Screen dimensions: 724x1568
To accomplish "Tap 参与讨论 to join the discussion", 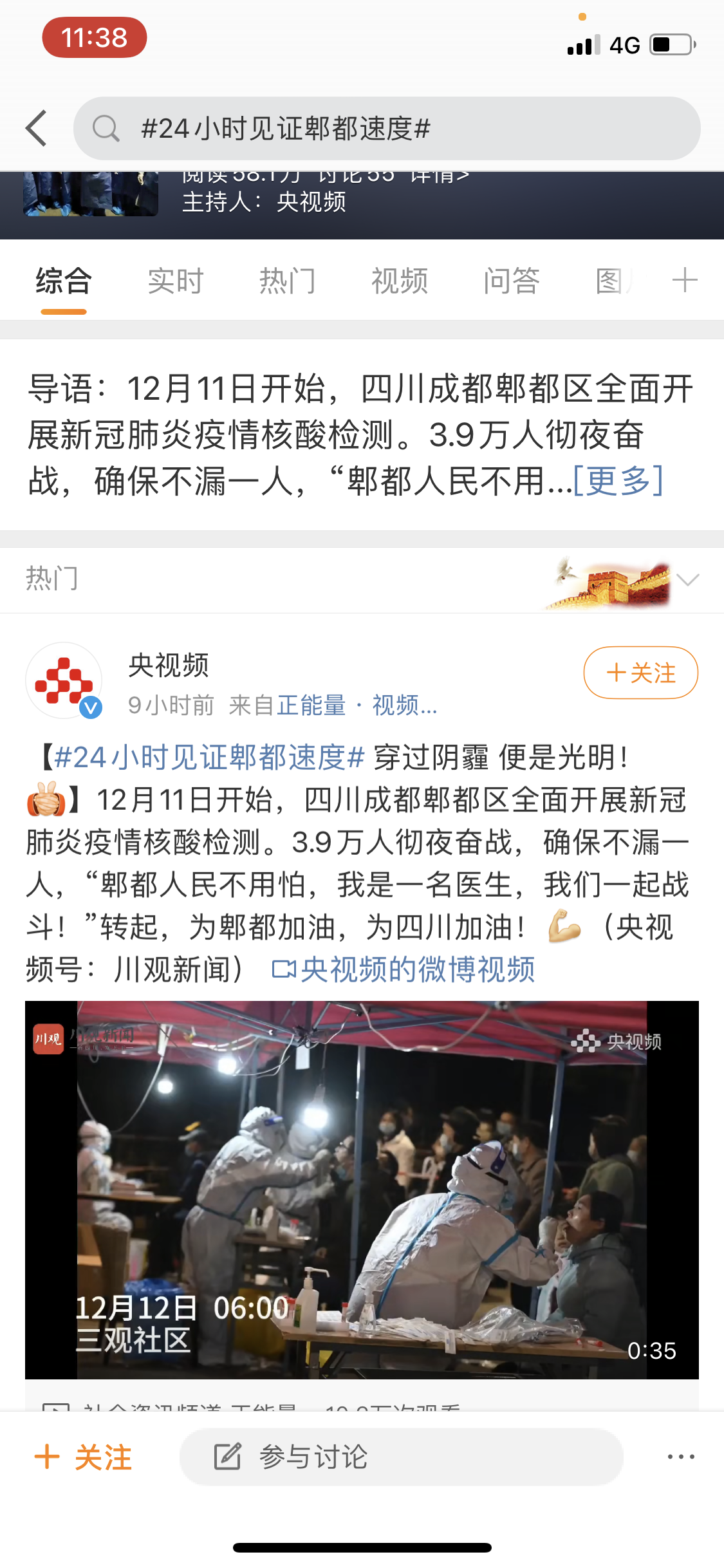I will click(x=400, y=1457).
